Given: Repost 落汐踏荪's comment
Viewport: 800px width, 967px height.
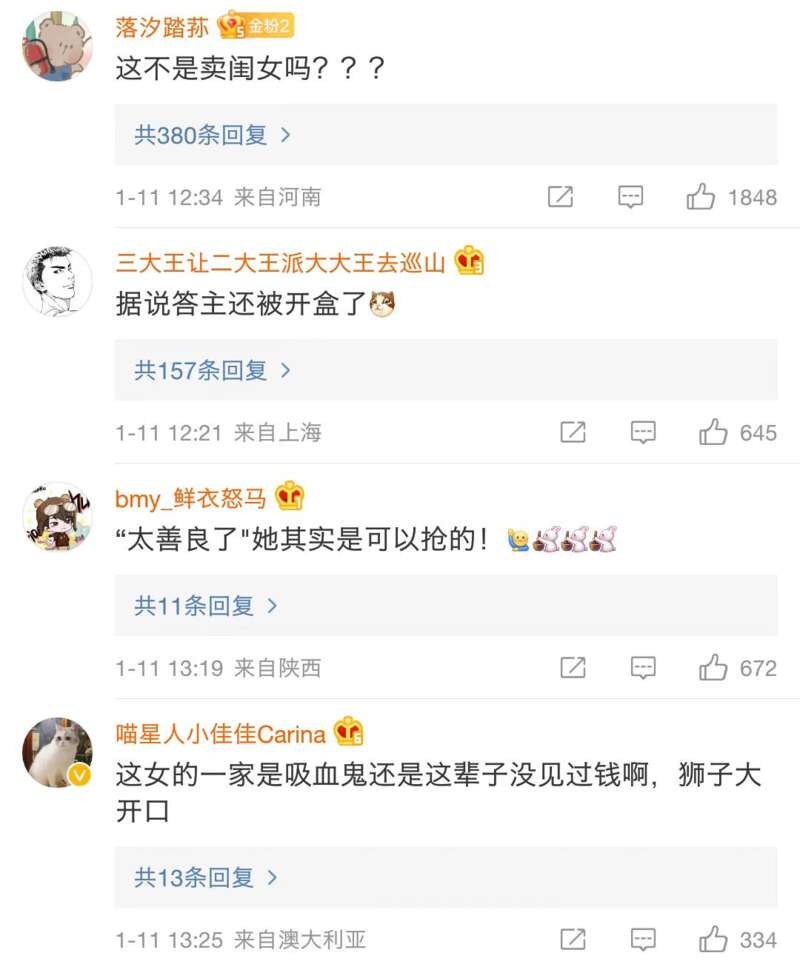Looking at the screenshot, I should coord(560,197).
